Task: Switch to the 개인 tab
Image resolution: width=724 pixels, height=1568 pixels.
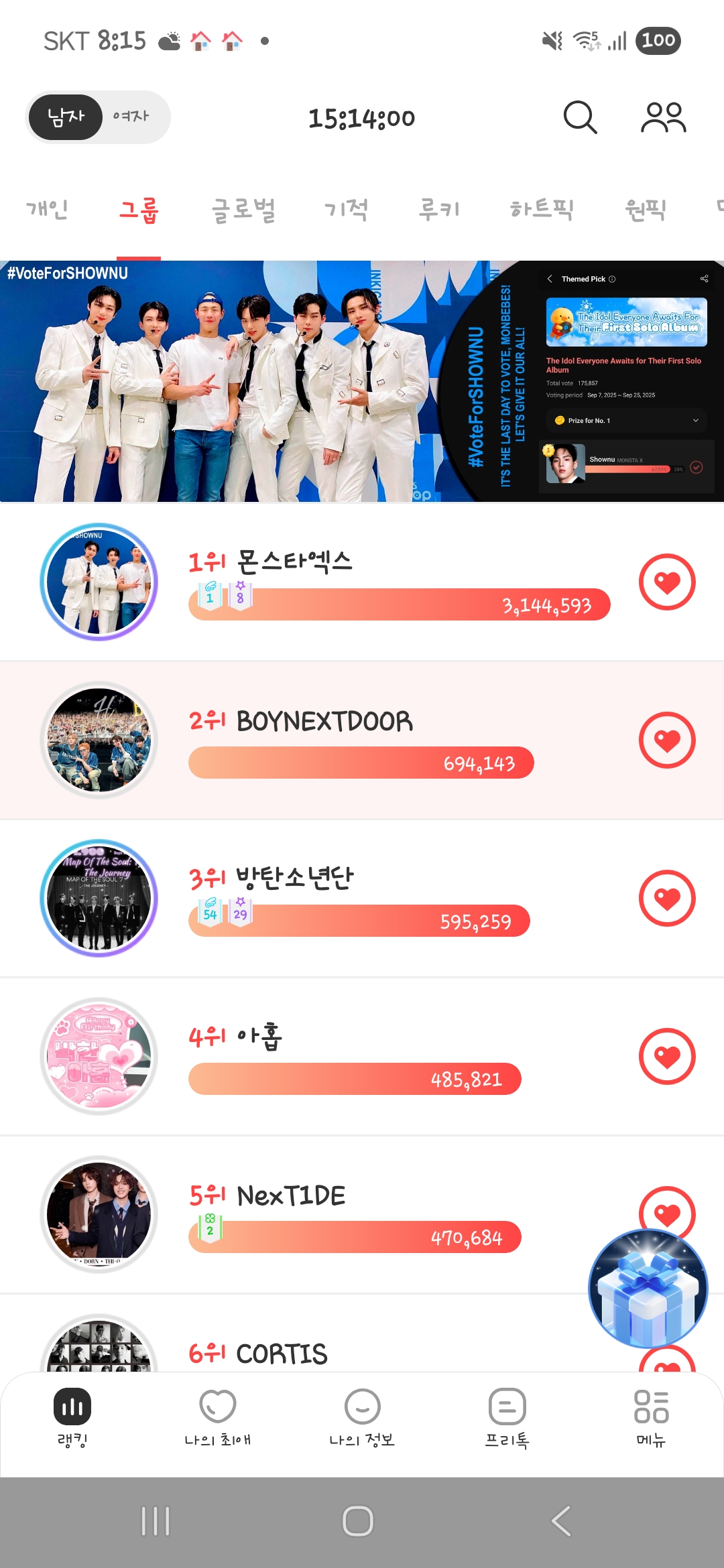Action: click(x=47, y=210)
